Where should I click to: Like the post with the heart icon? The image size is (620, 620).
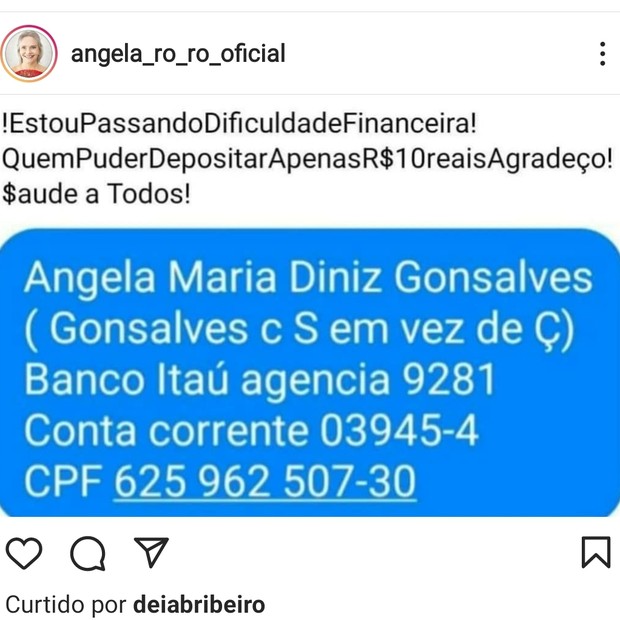pyautogui.click(x=24, y=552)
